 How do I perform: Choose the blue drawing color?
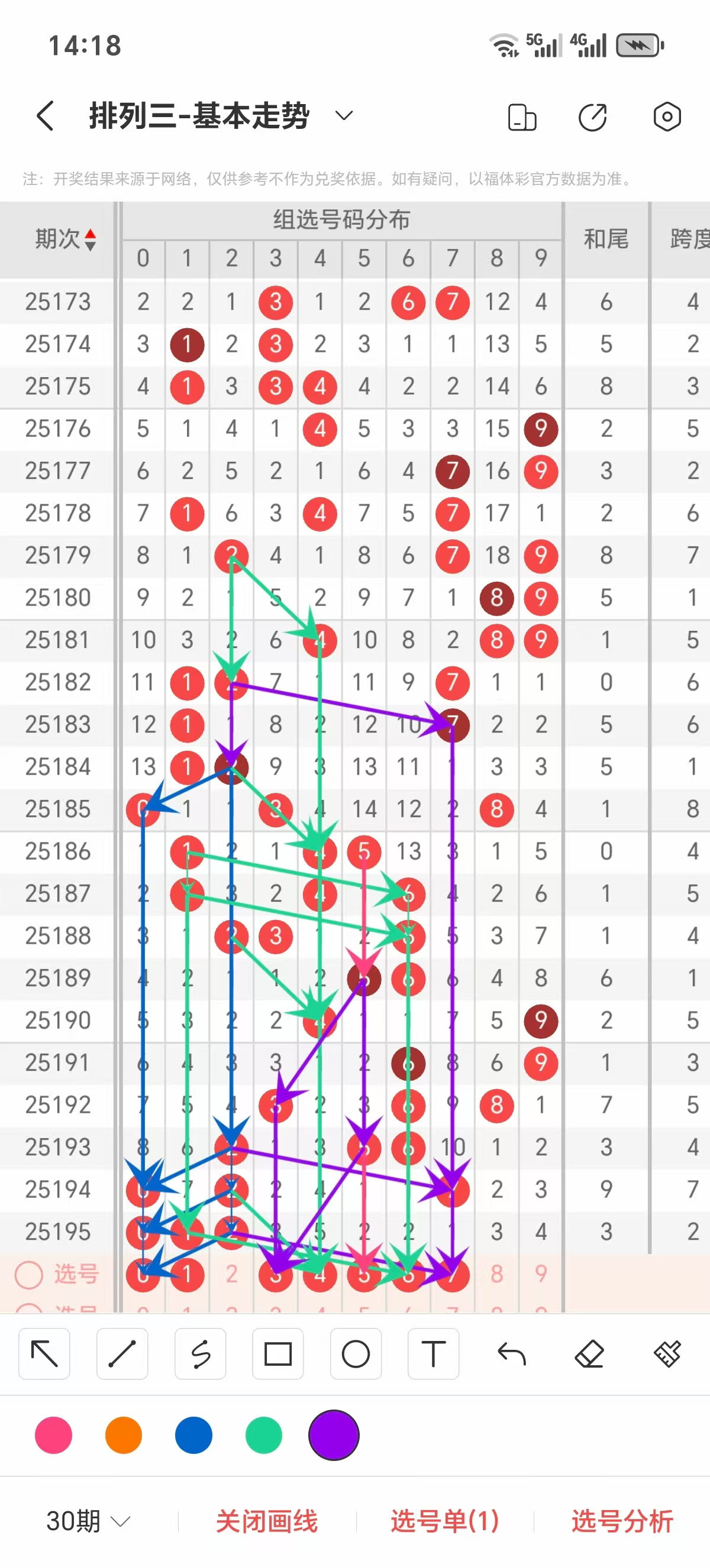tap(193, 1435)
